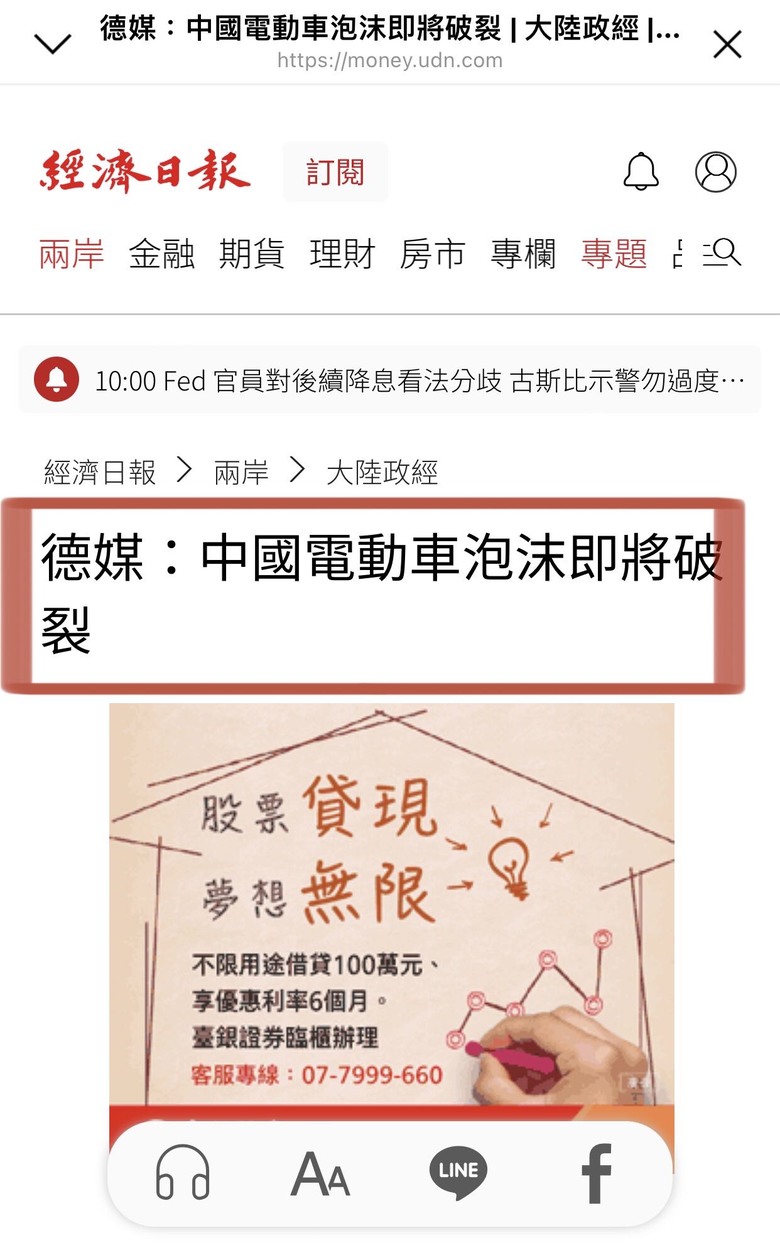Share the article to Facebook

pos(596,1173)
